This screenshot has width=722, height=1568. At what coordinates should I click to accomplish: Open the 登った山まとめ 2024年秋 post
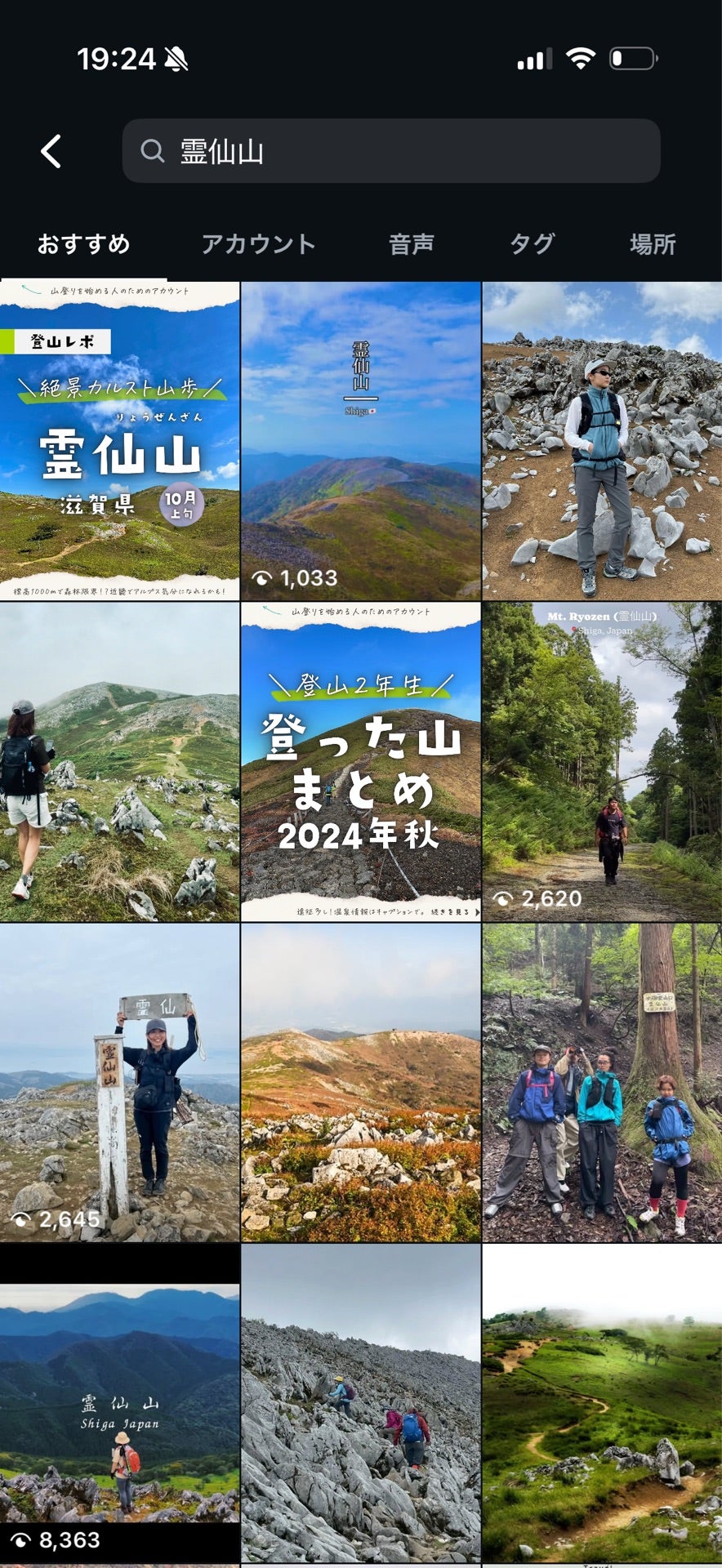point(360,762)
